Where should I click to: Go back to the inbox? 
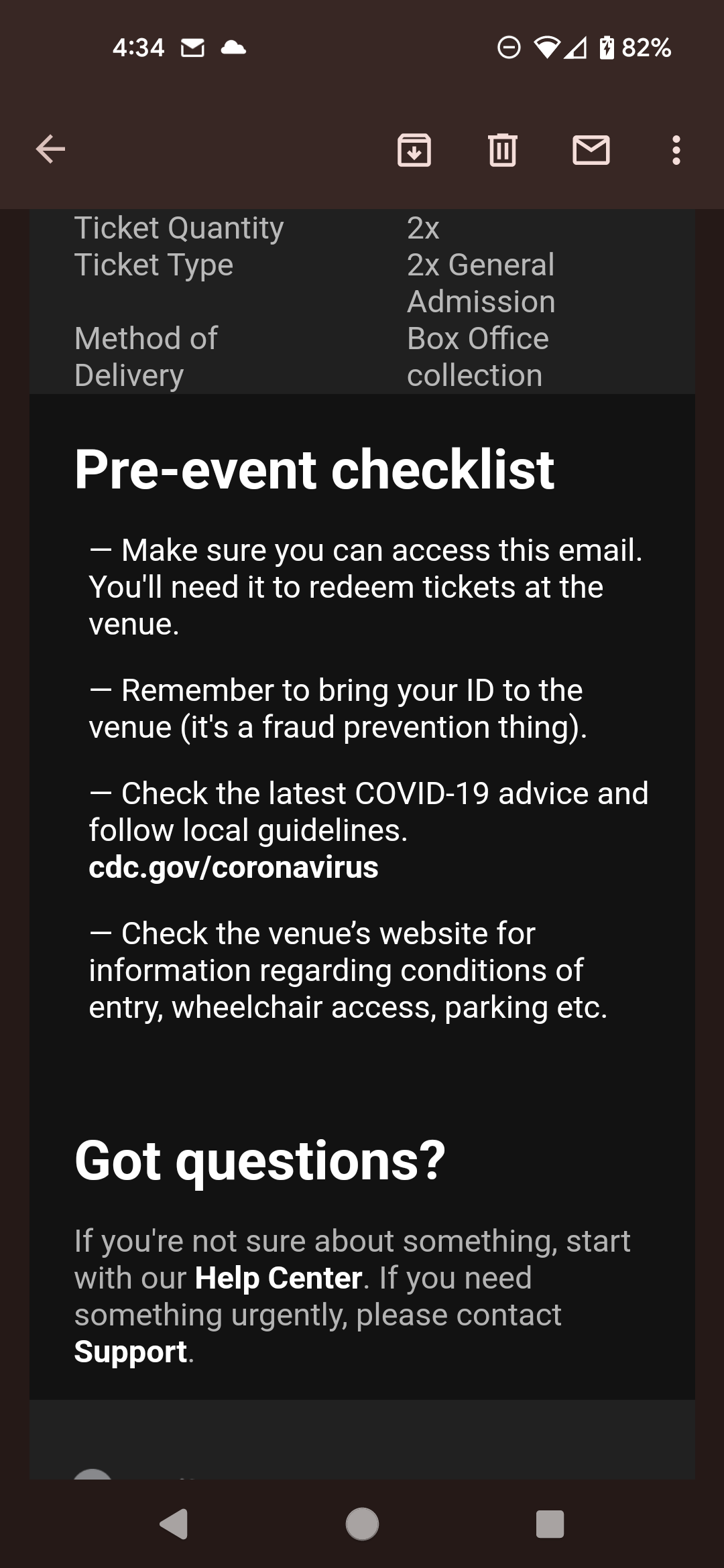point(50,149)
